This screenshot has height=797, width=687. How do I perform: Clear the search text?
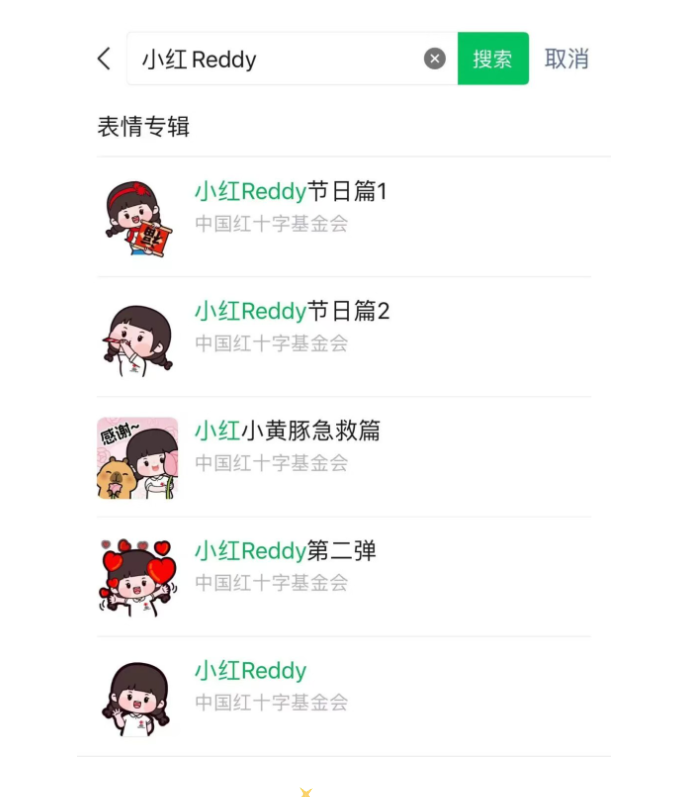434,59
